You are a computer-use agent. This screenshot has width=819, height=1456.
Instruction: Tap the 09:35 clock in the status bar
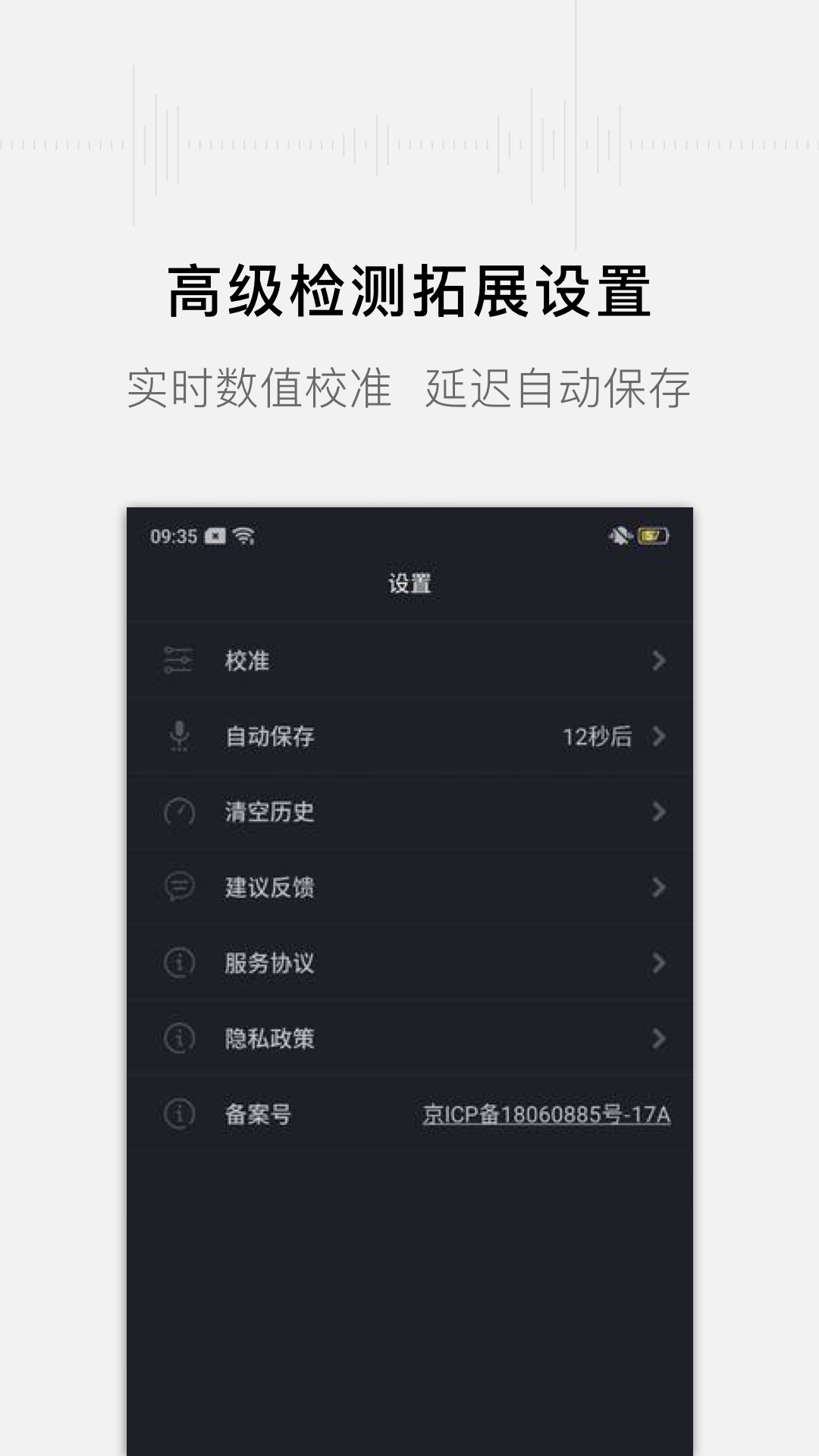tap(171, 535)
